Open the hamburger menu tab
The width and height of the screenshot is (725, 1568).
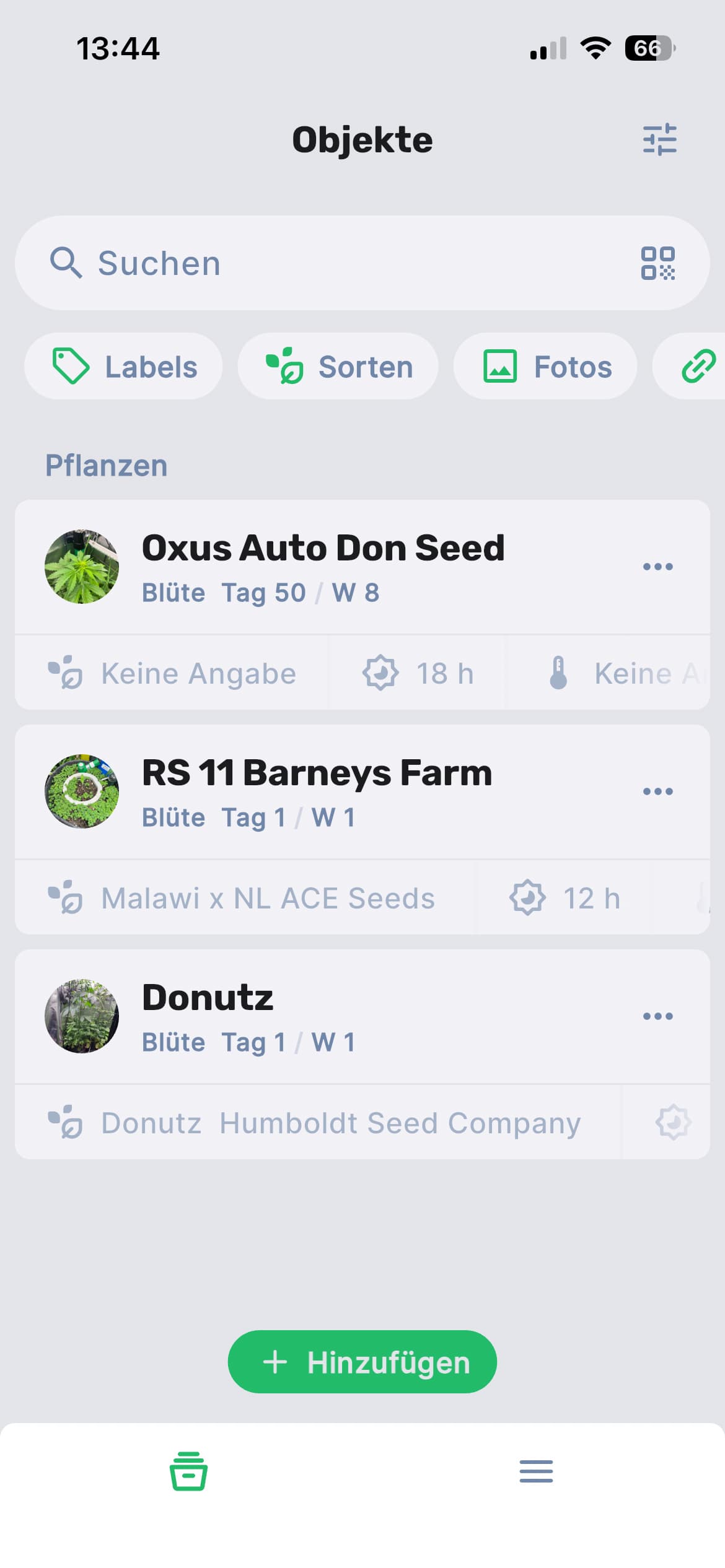coord(536,1471)
